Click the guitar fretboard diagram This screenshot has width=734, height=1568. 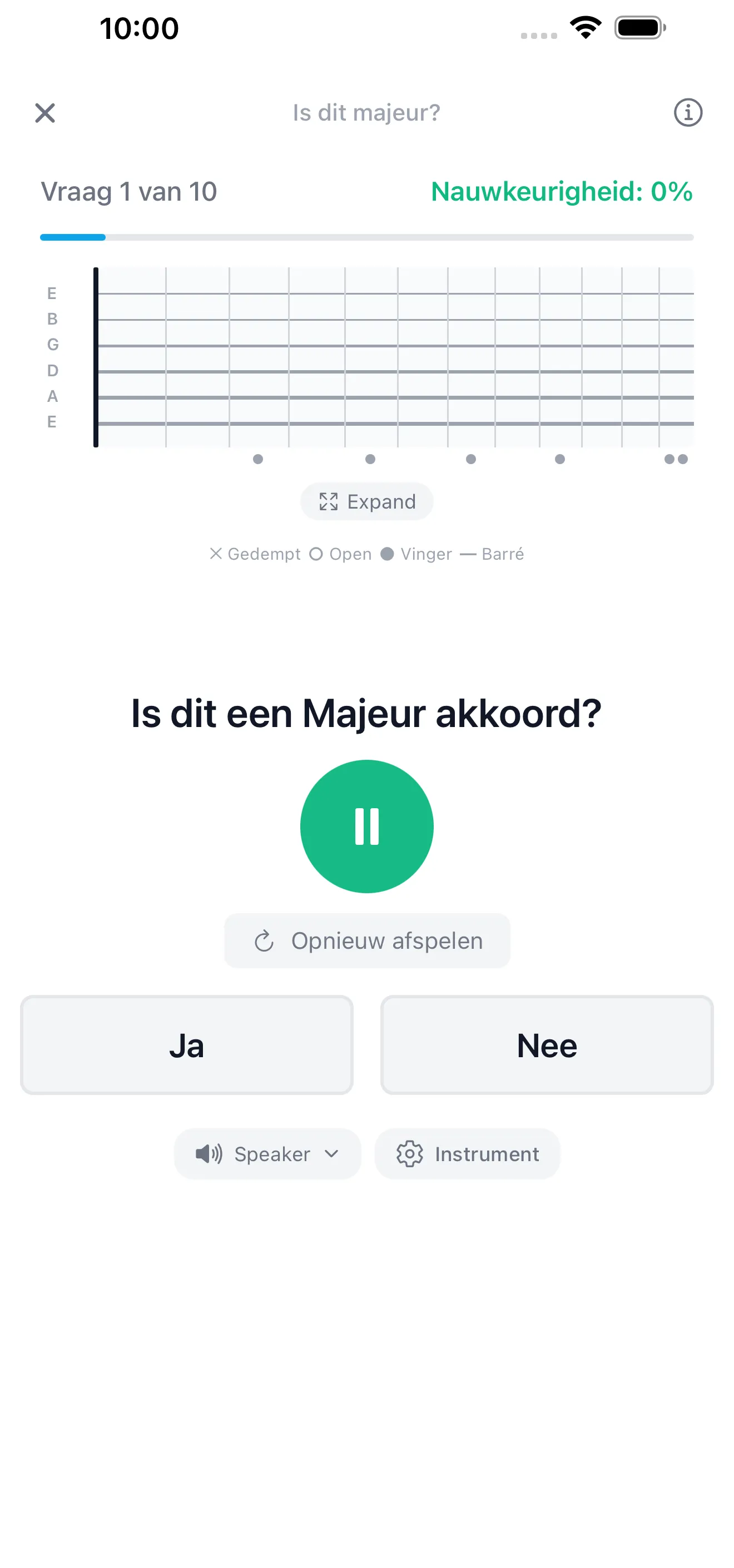pyautogui.click(x=393, y=357)
